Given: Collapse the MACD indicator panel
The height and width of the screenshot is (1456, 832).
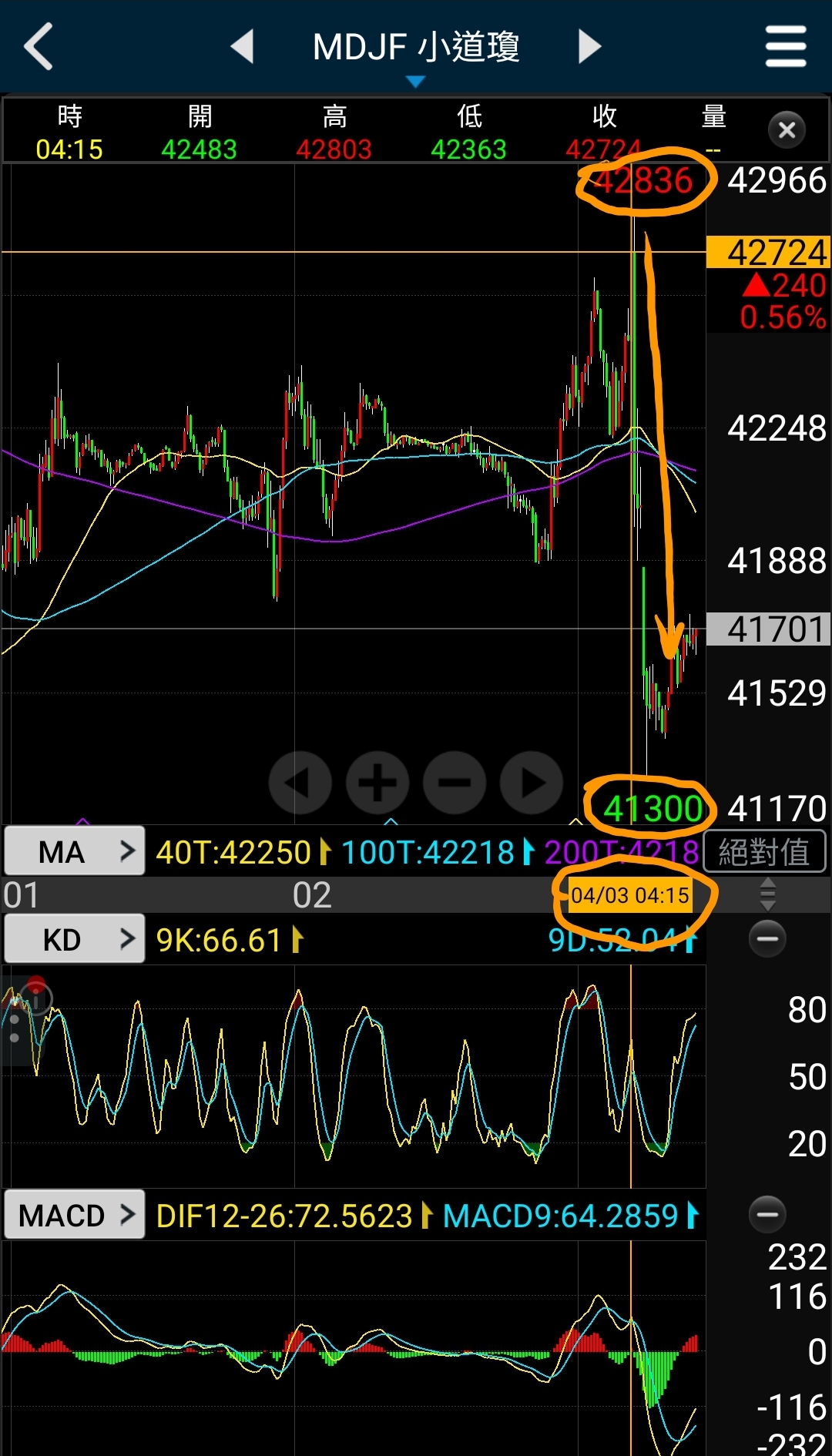Looking at the screenshot, I should (767, 1214).
